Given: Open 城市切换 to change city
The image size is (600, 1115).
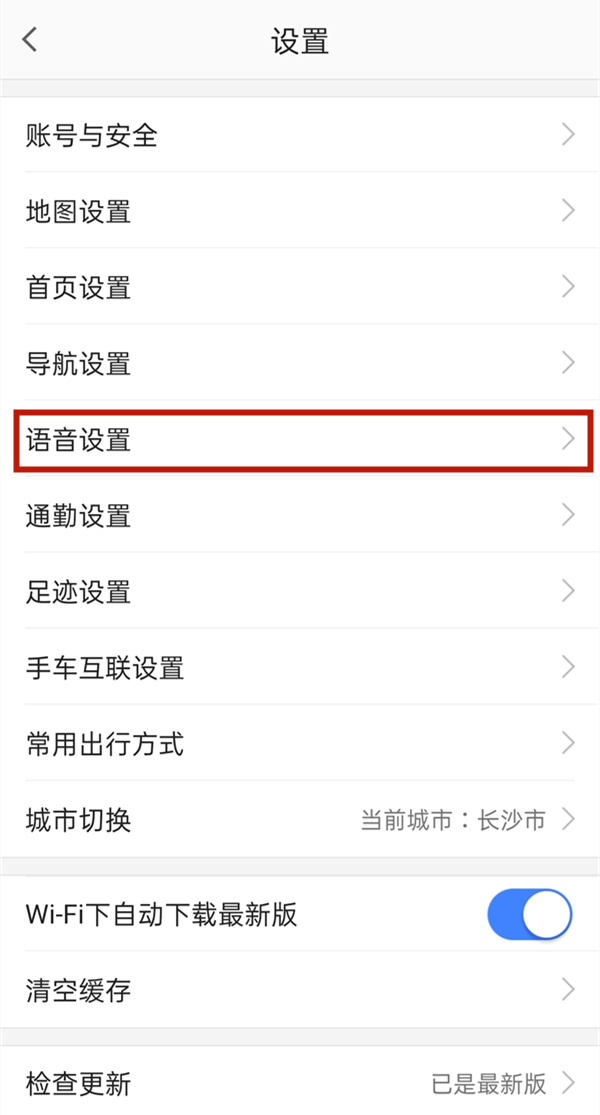Looking at the screenshot, I should (300, 820).
